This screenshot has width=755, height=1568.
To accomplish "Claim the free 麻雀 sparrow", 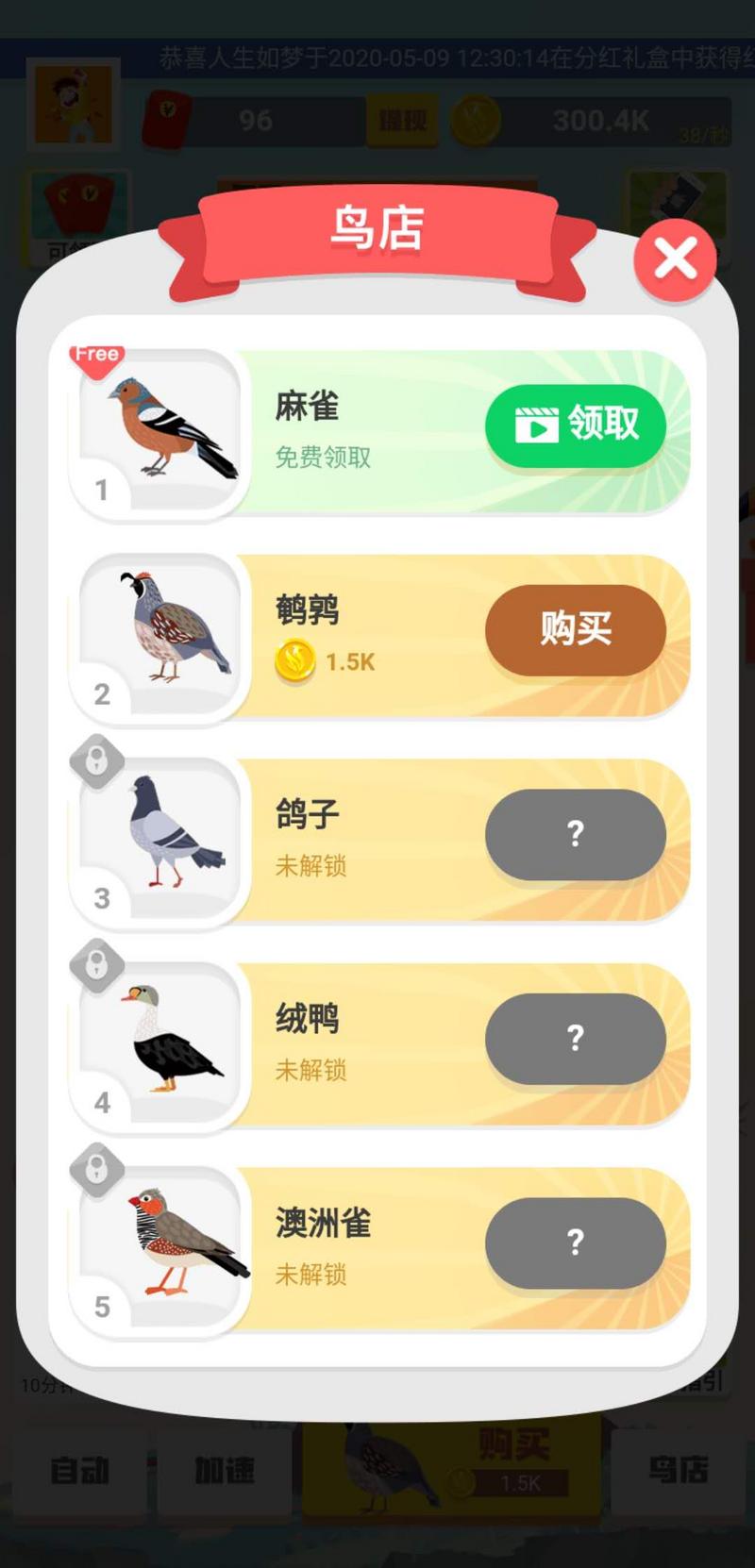I will click(x=576, y=426).
